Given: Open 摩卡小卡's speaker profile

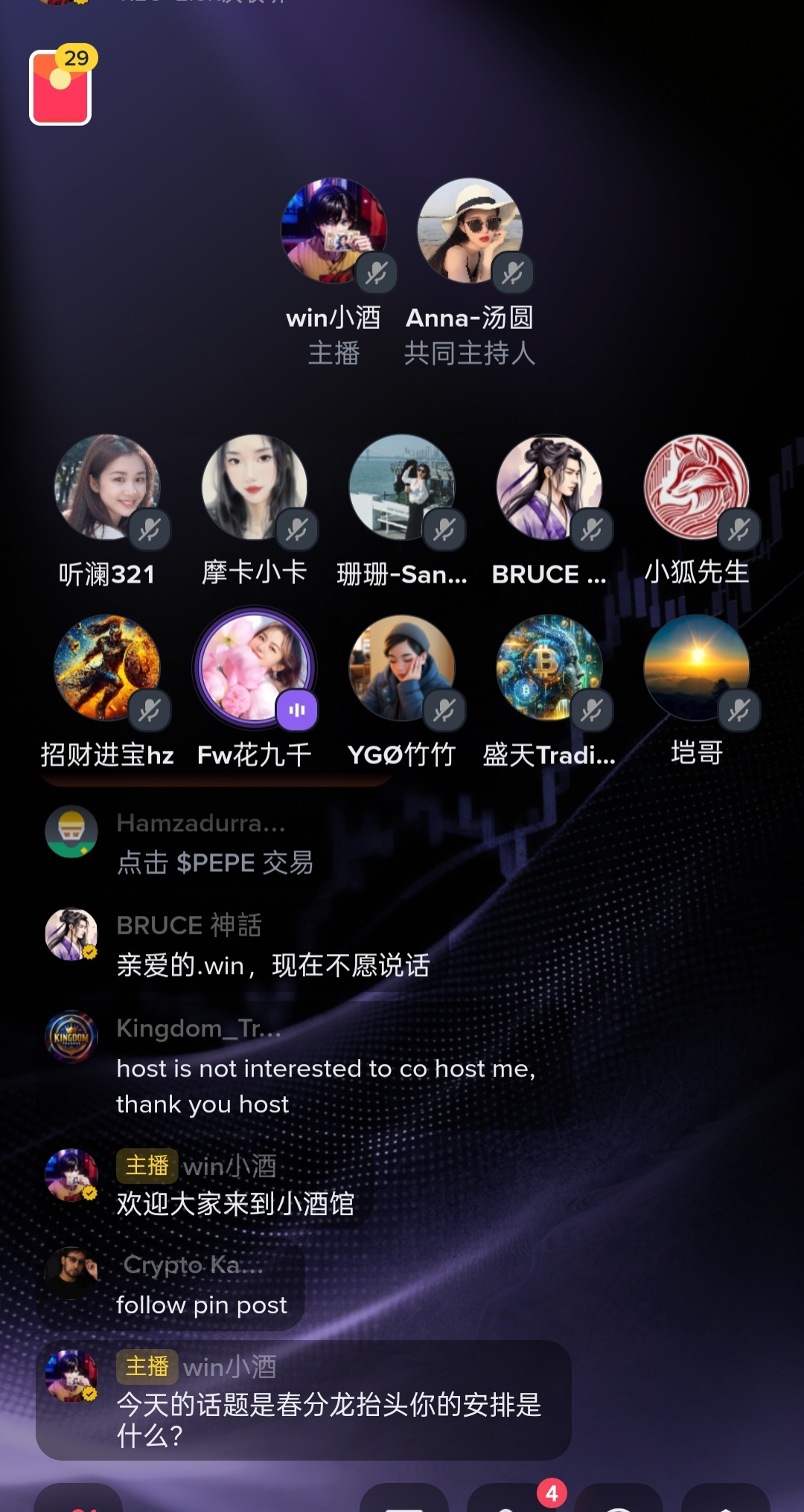Looking at the screenshot, I should pyautogui.click(x=255, y=487).
